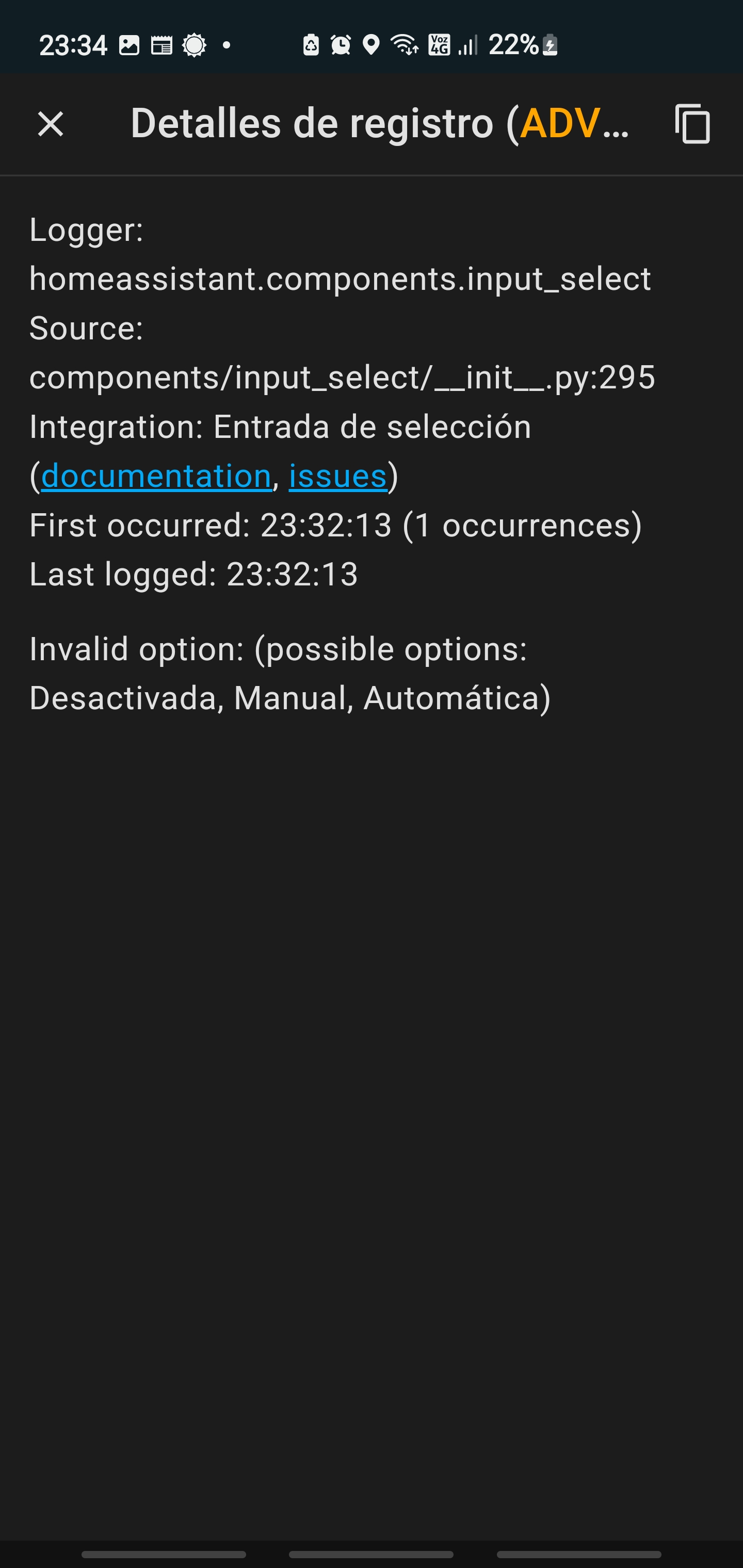Tap the 4G network indicator
Image resolution: width=743 pixels, height=1568 pixels.
[x=440, y=44]
